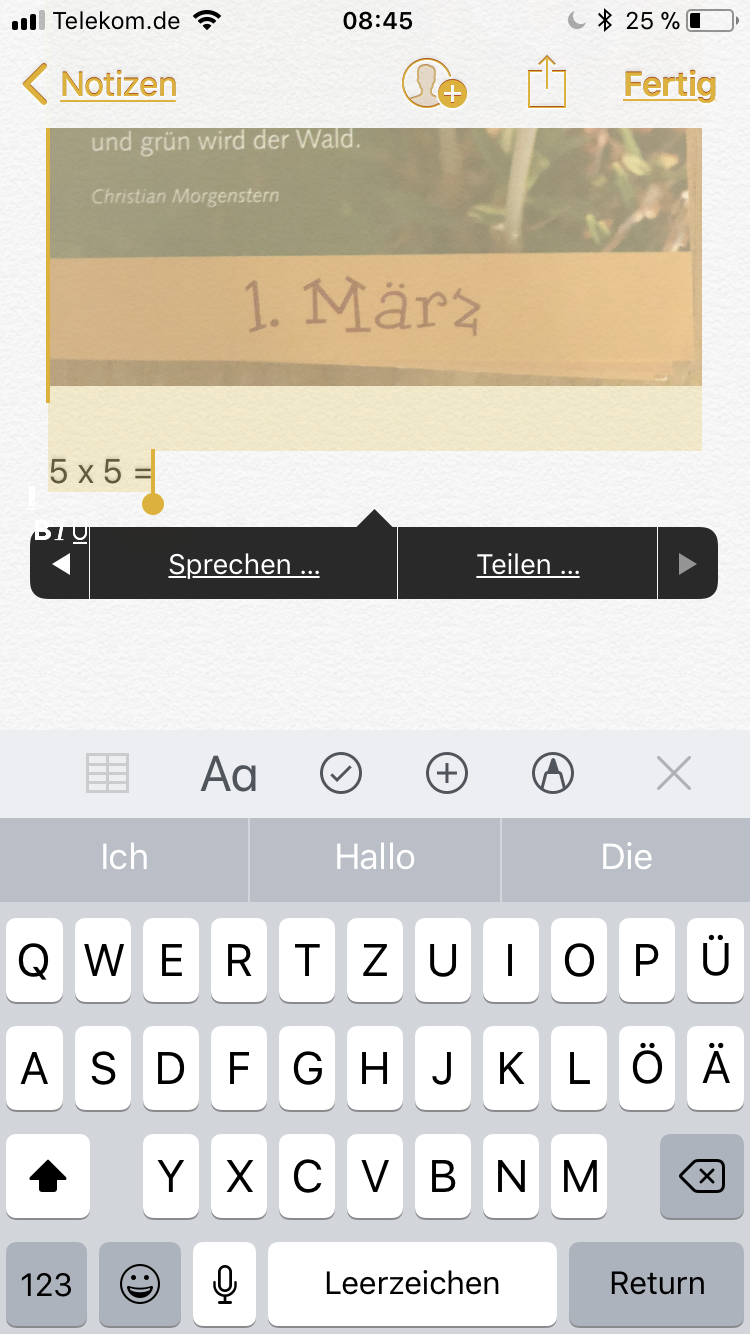Close the formatting toolbar with X

[674, 774]
